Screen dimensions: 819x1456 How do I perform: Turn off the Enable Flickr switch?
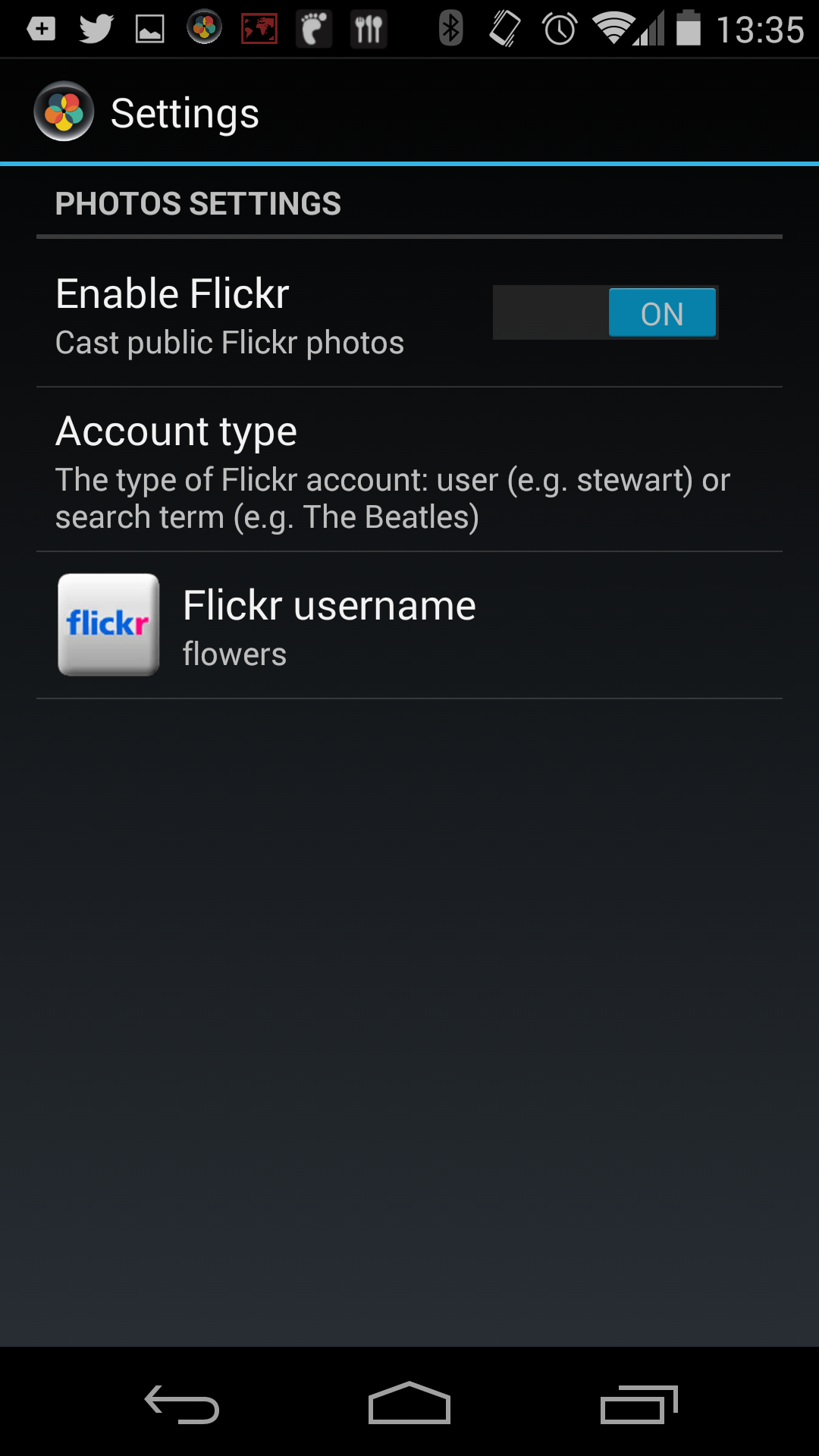click(x=605, y=312)
